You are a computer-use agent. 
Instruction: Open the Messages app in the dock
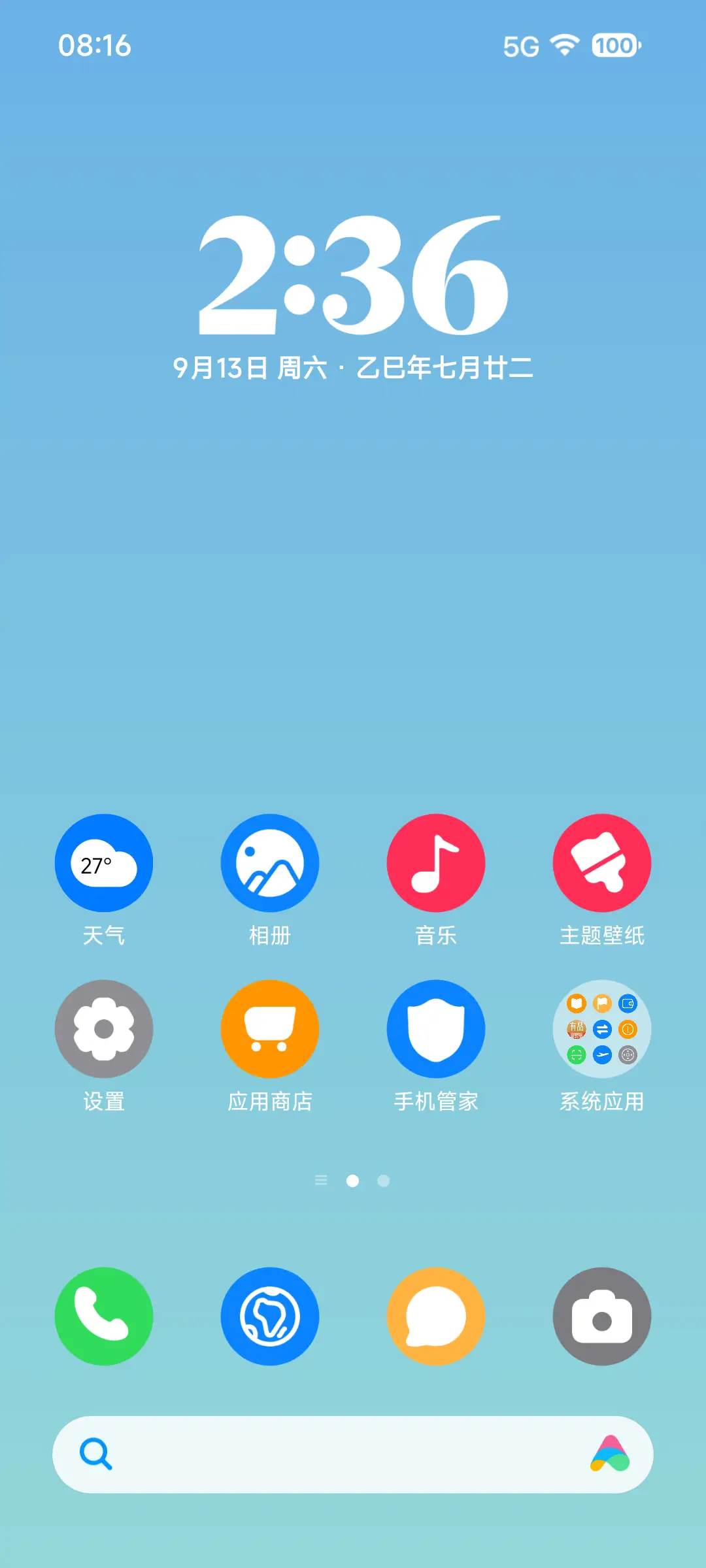point(436,1316)
